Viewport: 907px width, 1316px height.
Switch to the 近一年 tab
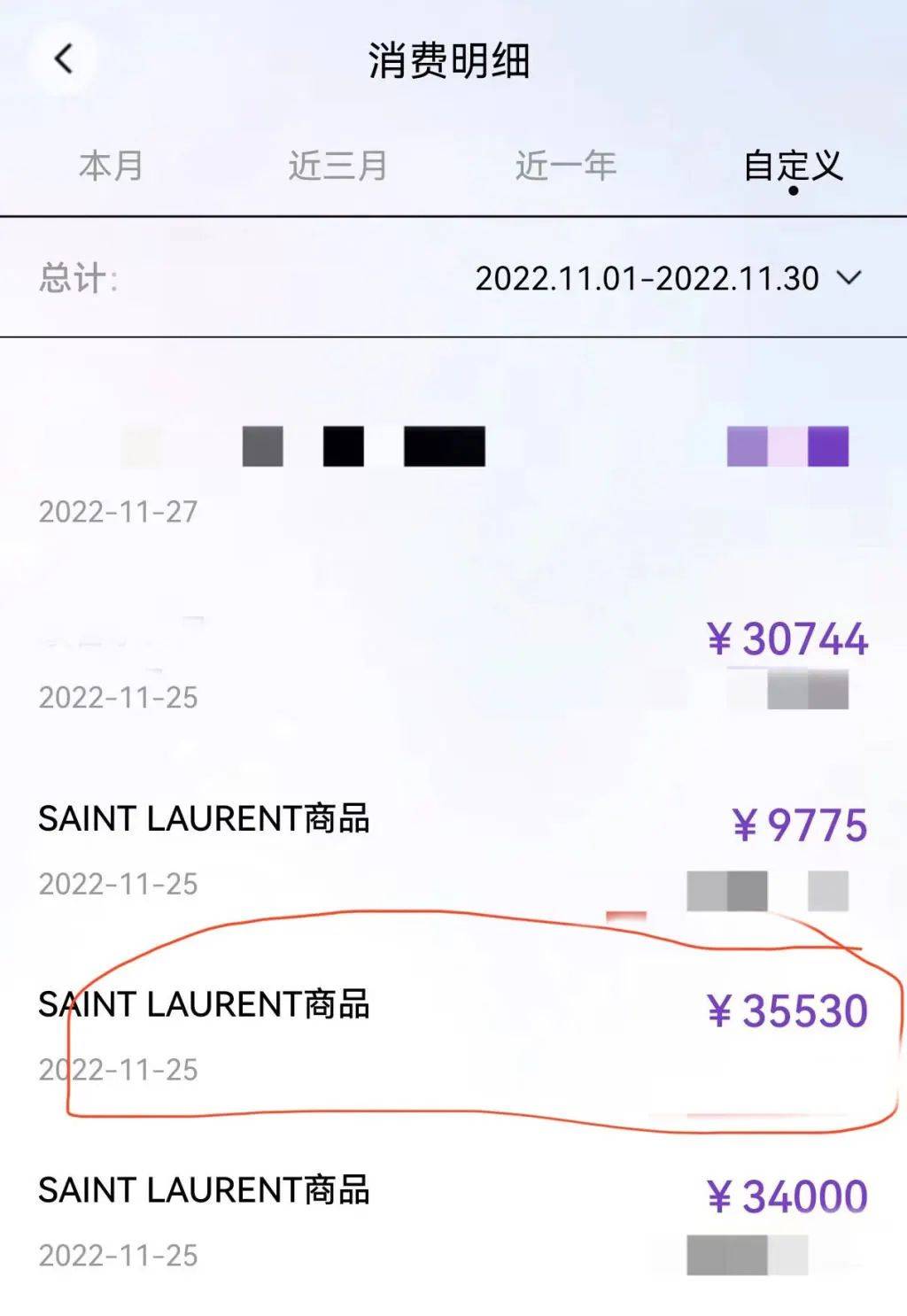[565, 166]
